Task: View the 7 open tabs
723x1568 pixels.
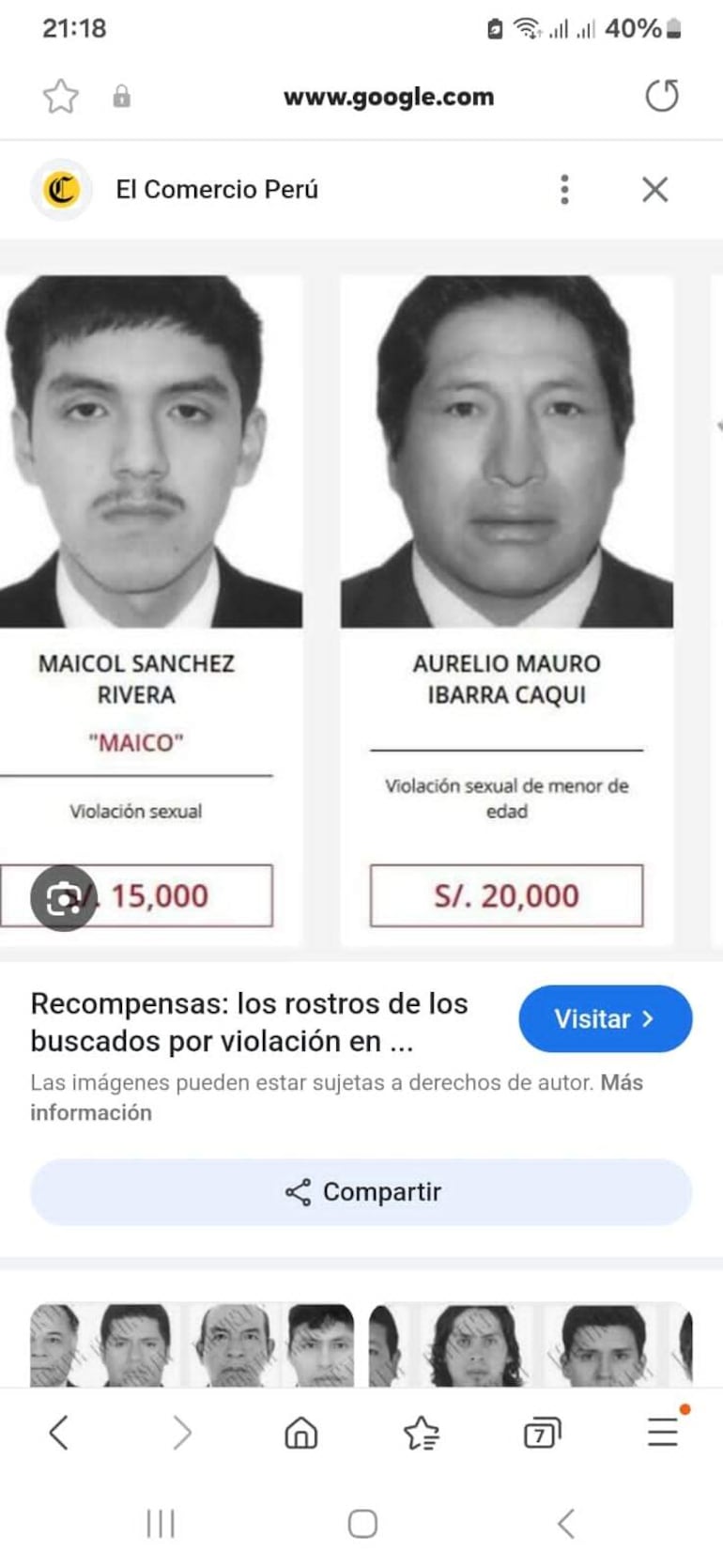Action: (x=541, y=1434)
